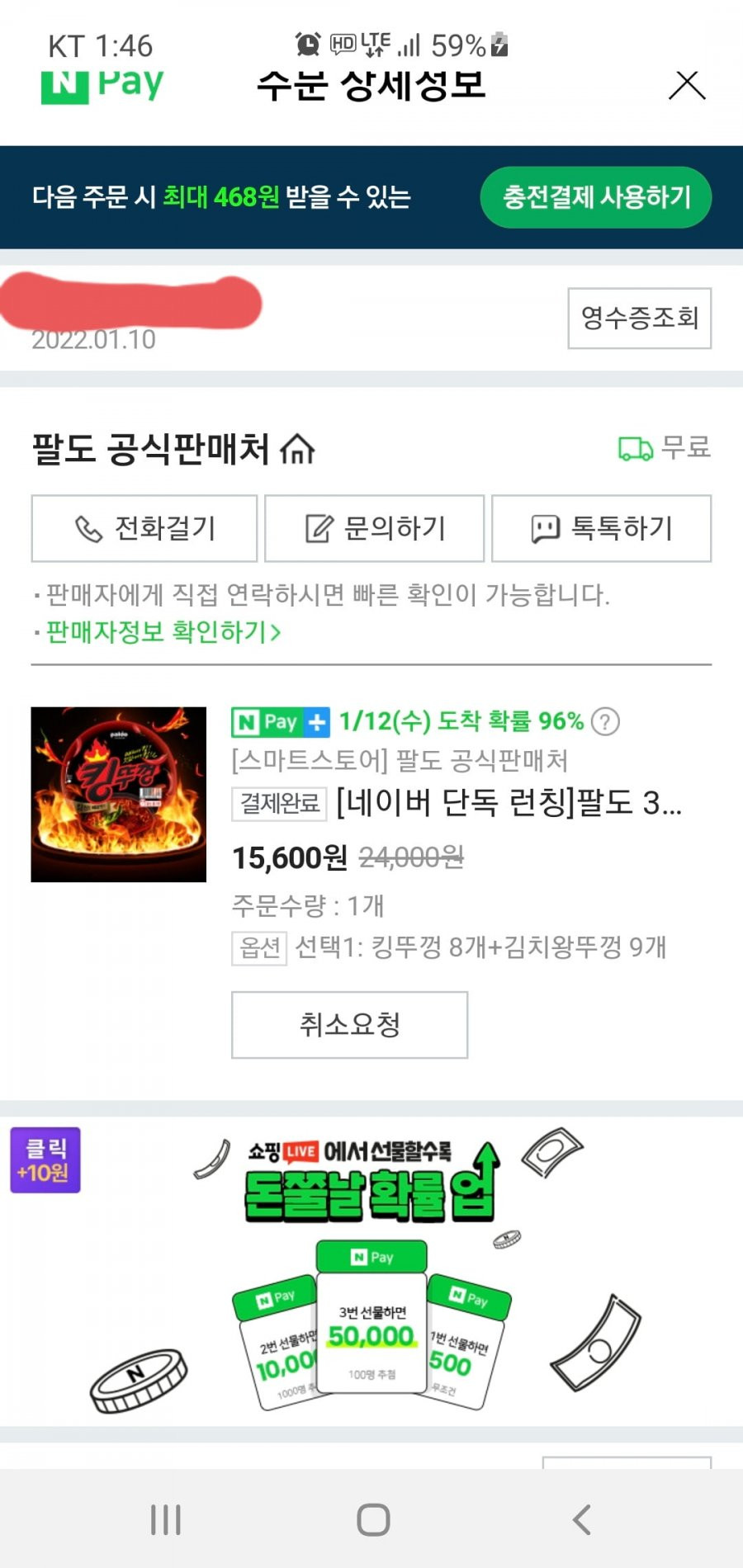The height and width of the screenshot is (1568, 743).
Task: Send an inquiry with 문의하기
Action: (x=374, y=528)
